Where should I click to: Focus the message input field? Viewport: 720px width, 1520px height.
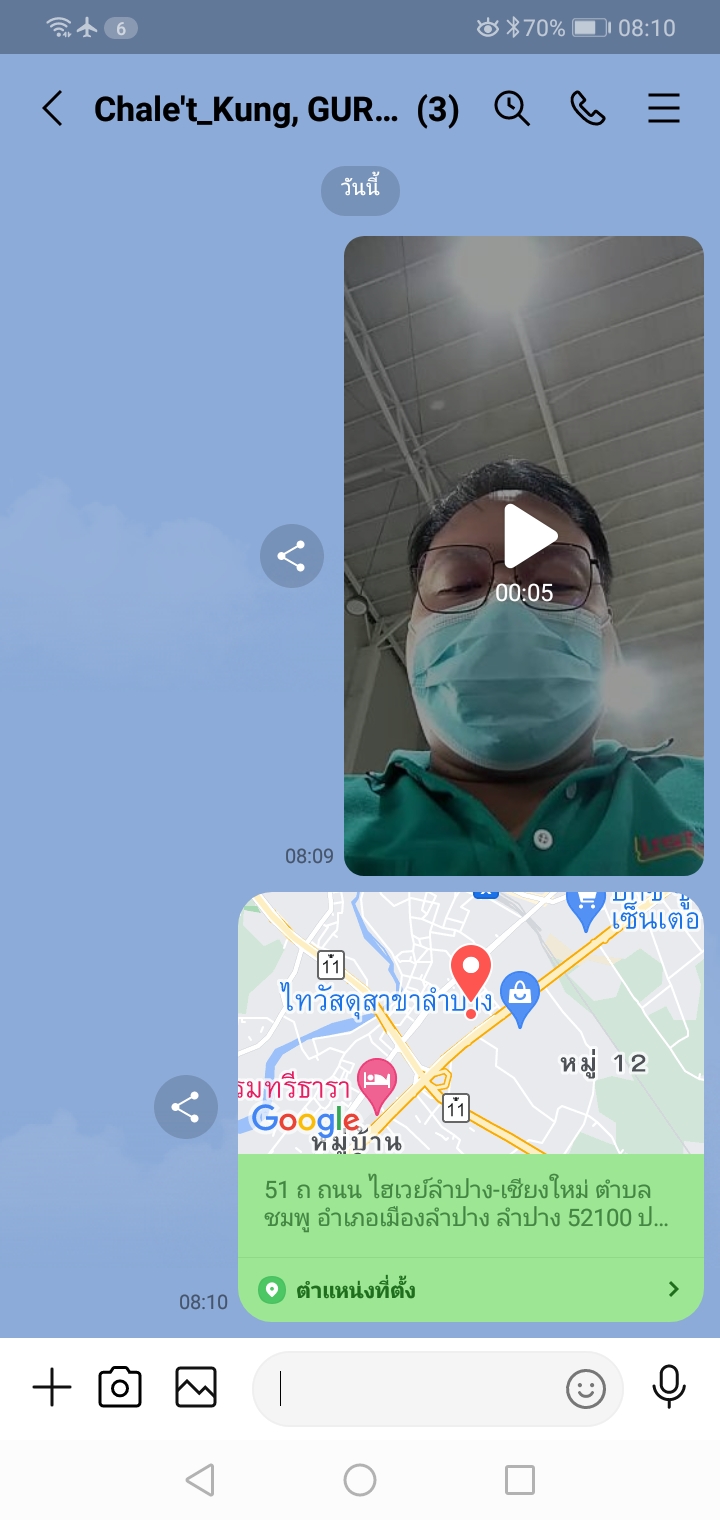(410, 1388)
